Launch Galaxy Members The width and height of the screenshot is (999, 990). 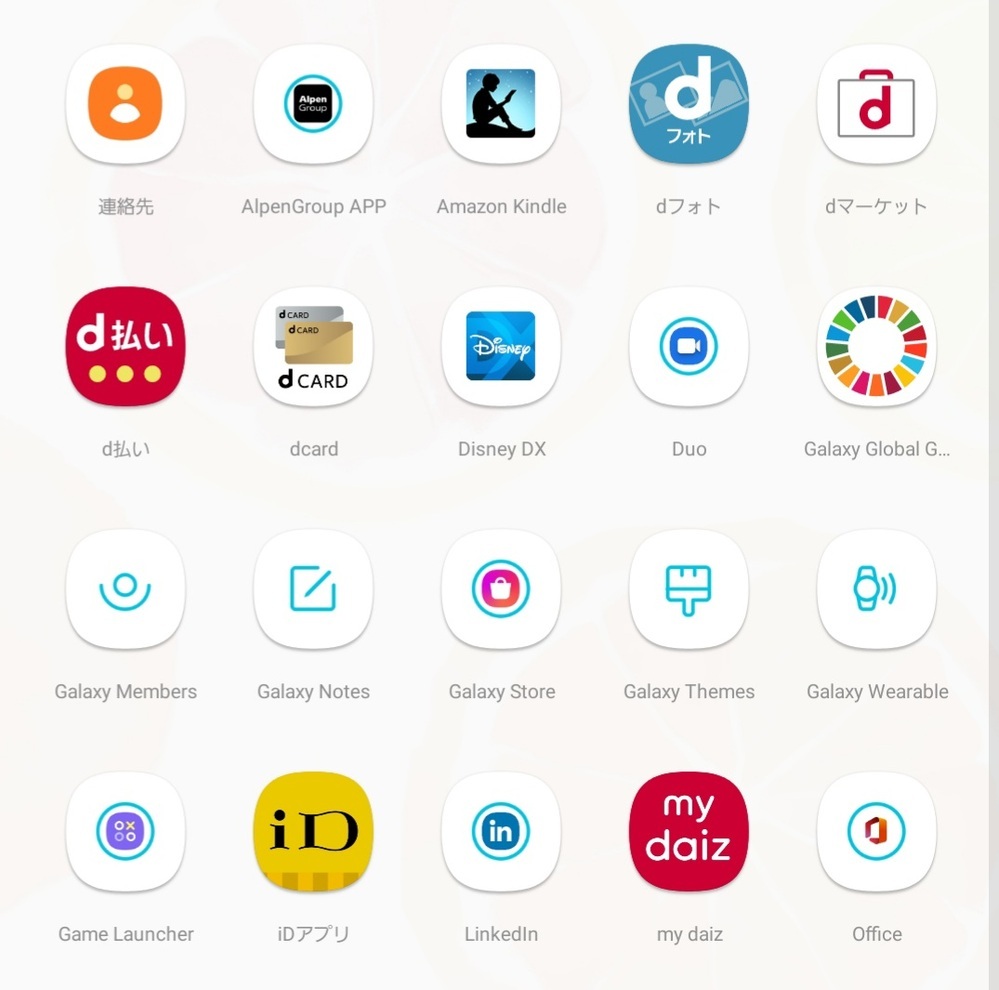point(125,589)
